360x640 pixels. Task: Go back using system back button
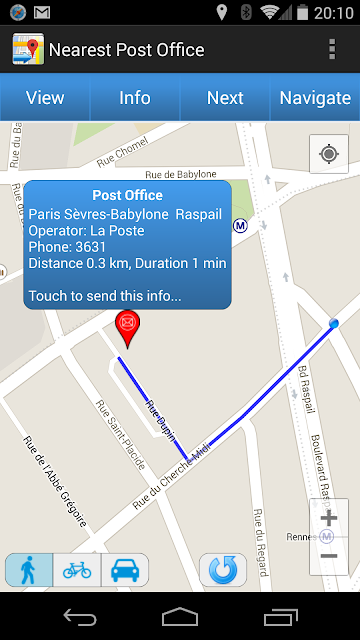80,617
